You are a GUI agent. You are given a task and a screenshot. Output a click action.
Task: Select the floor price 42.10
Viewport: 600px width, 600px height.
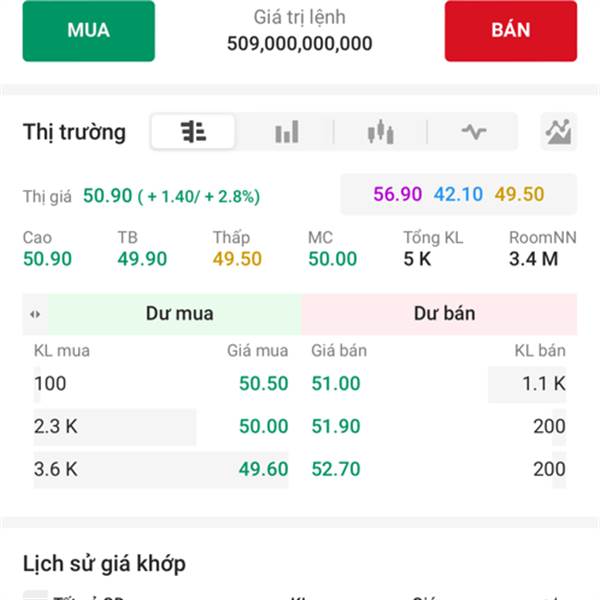(x=458, y=194)
